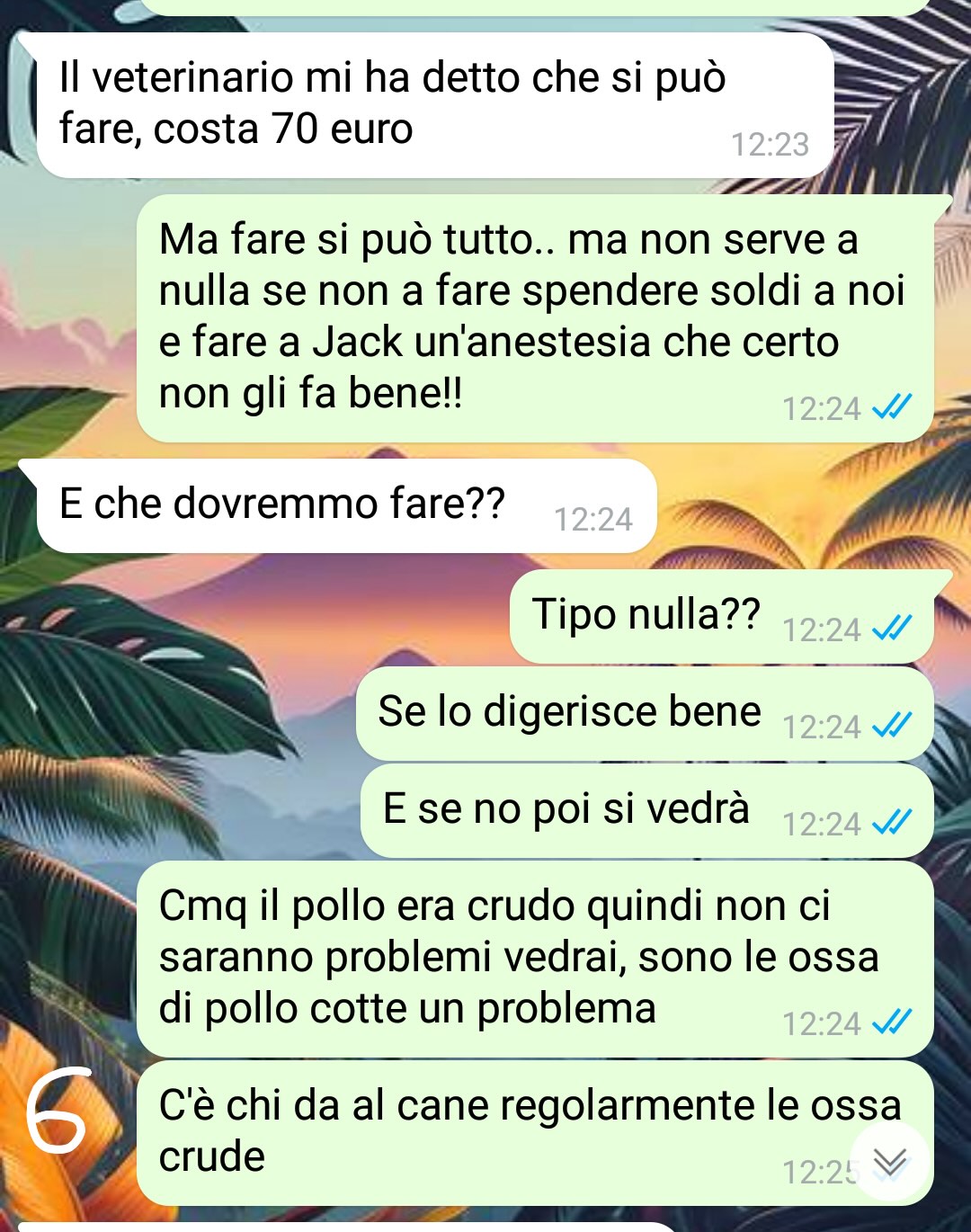Jump to the latest messages with the down arrow
The width and height of the screenshot is (971, 1232).
pyautogui.click(x=889, y=1162)
